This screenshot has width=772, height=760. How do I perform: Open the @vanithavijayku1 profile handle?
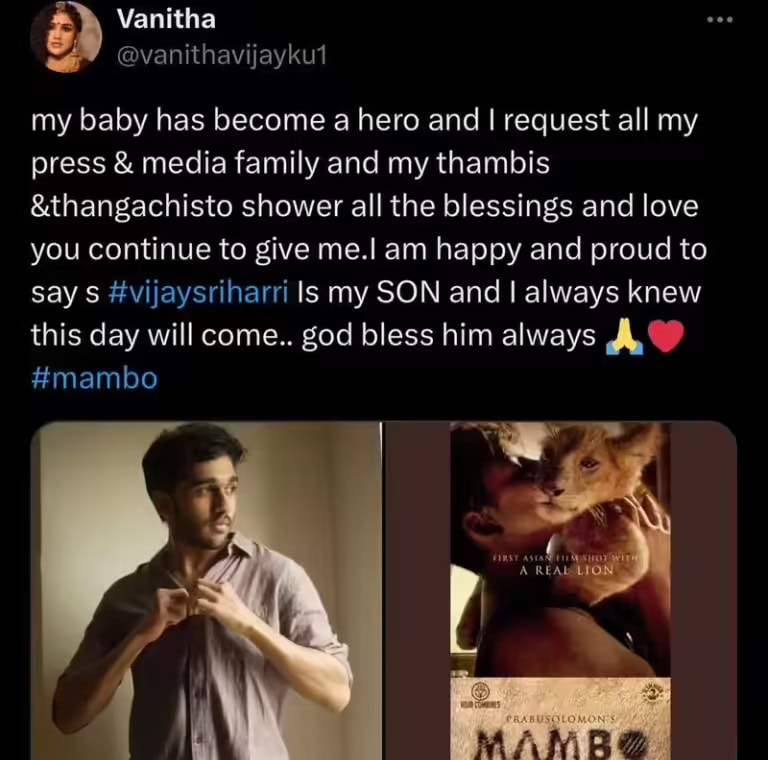point(222,56)
